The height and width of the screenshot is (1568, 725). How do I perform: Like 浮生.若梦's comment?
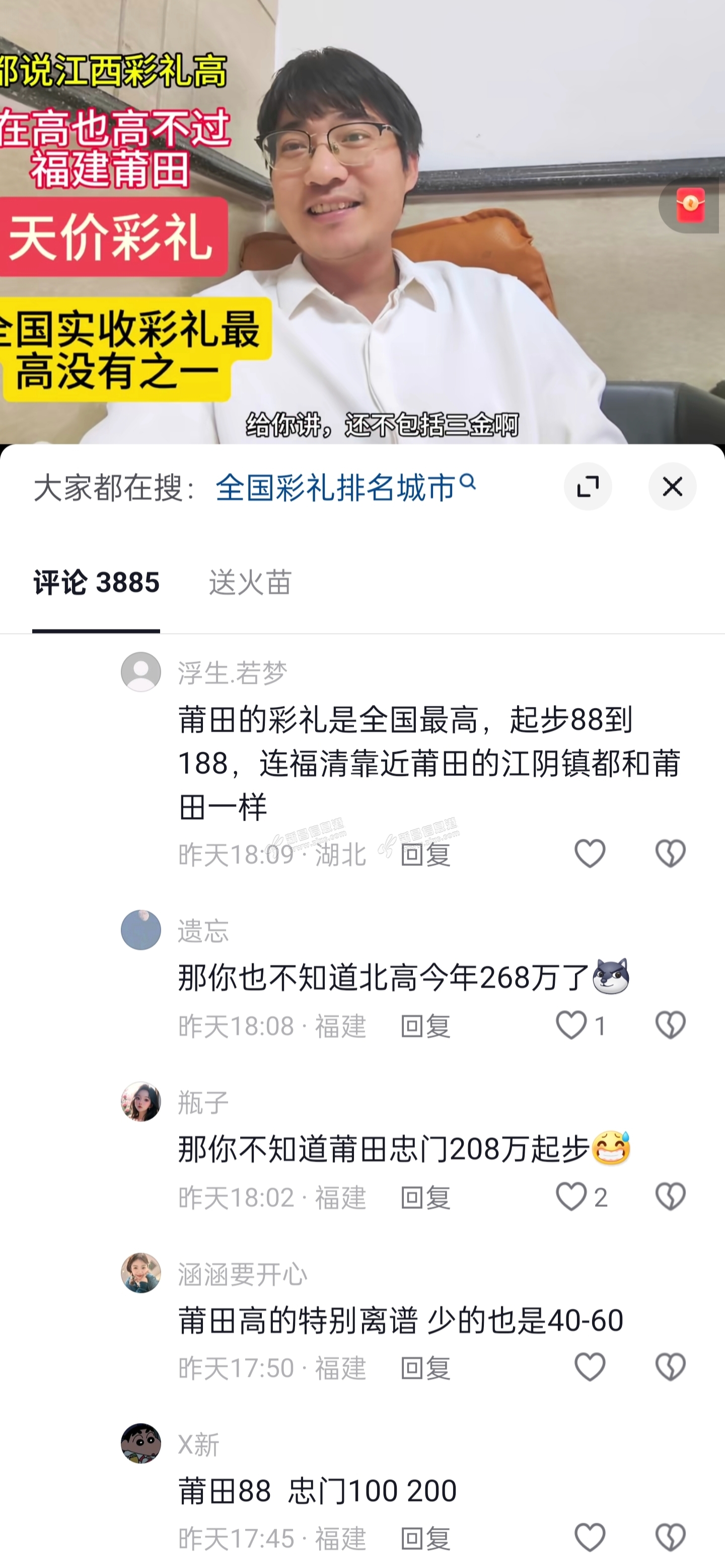click(x=590, y=853)
